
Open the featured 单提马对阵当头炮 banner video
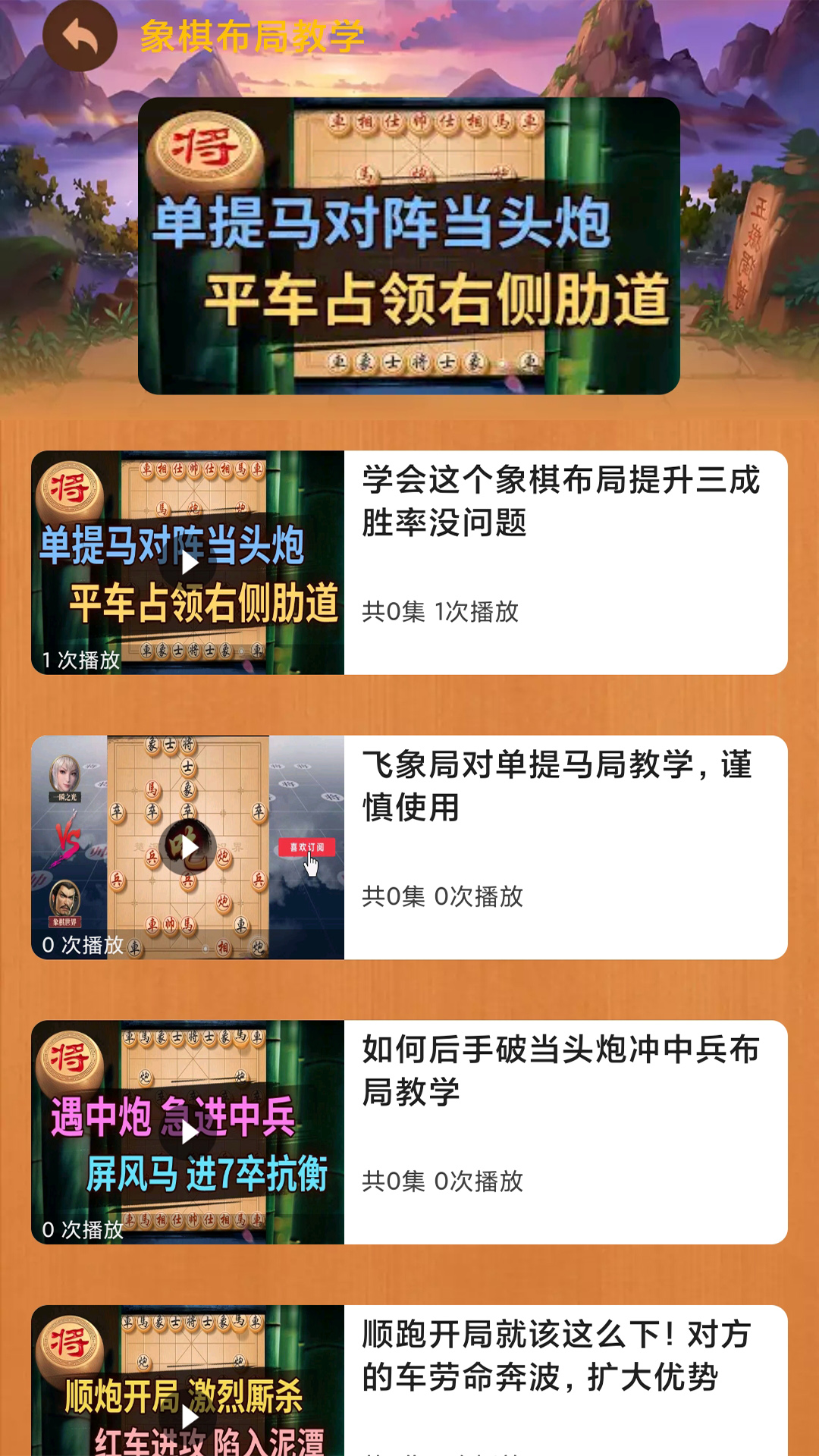pyautogui.click(x=409, y=246)
